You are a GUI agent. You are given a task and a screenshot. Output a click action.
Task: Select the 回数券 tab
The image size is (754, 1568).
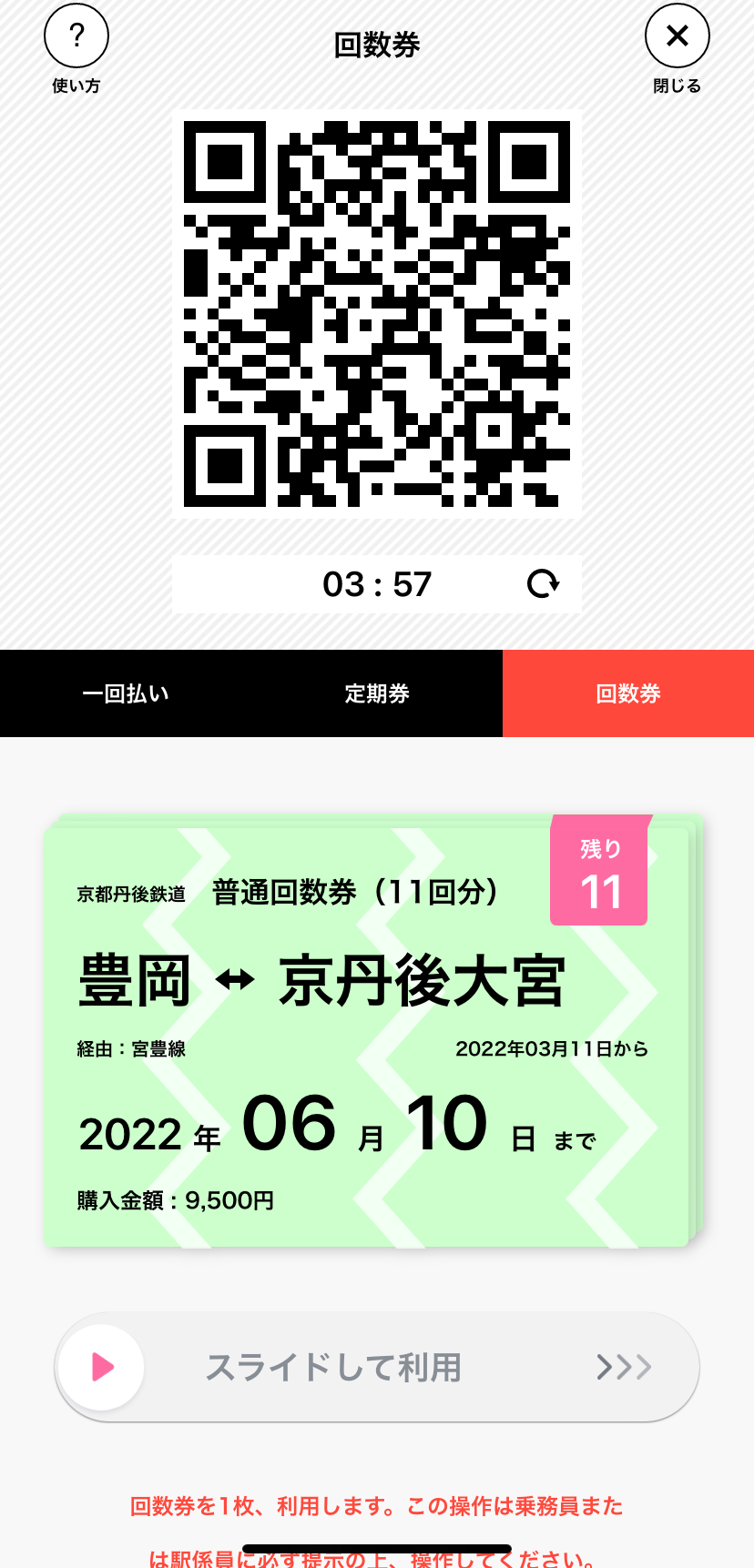point(628,693)
